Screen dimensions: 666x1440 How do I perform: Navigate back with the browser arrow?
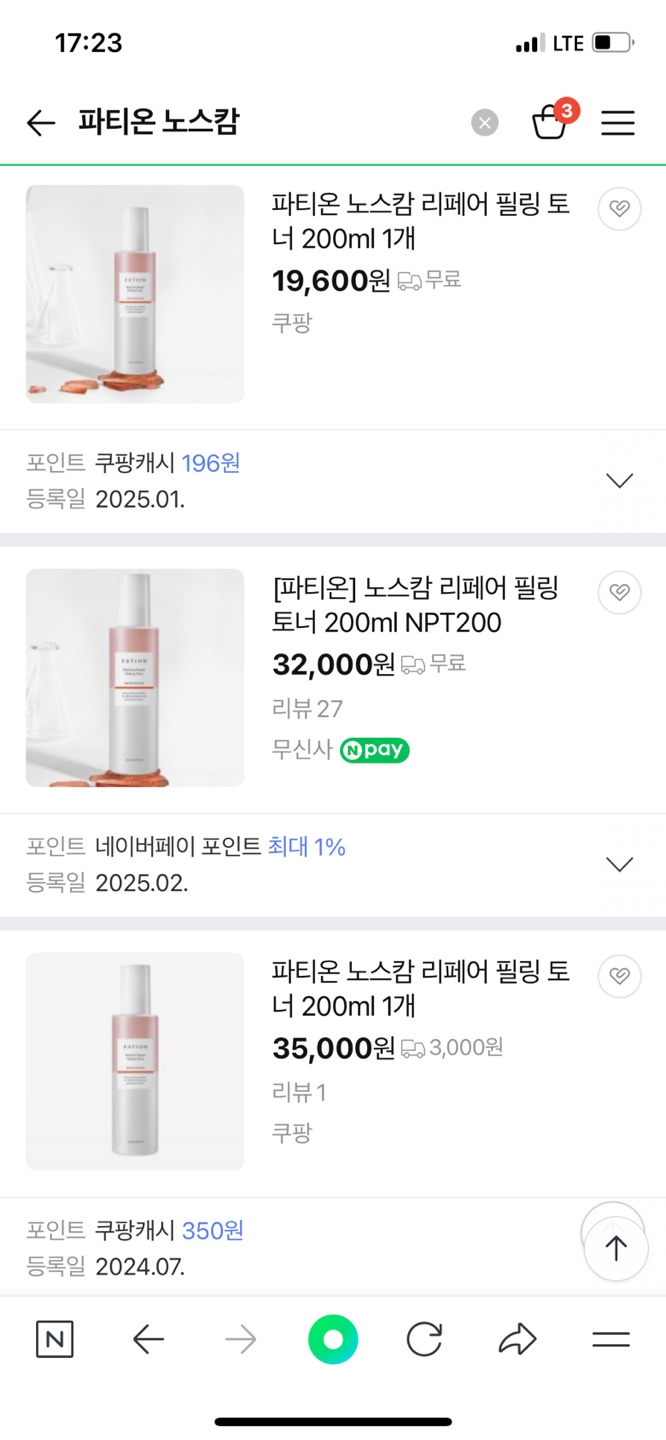148,1340
